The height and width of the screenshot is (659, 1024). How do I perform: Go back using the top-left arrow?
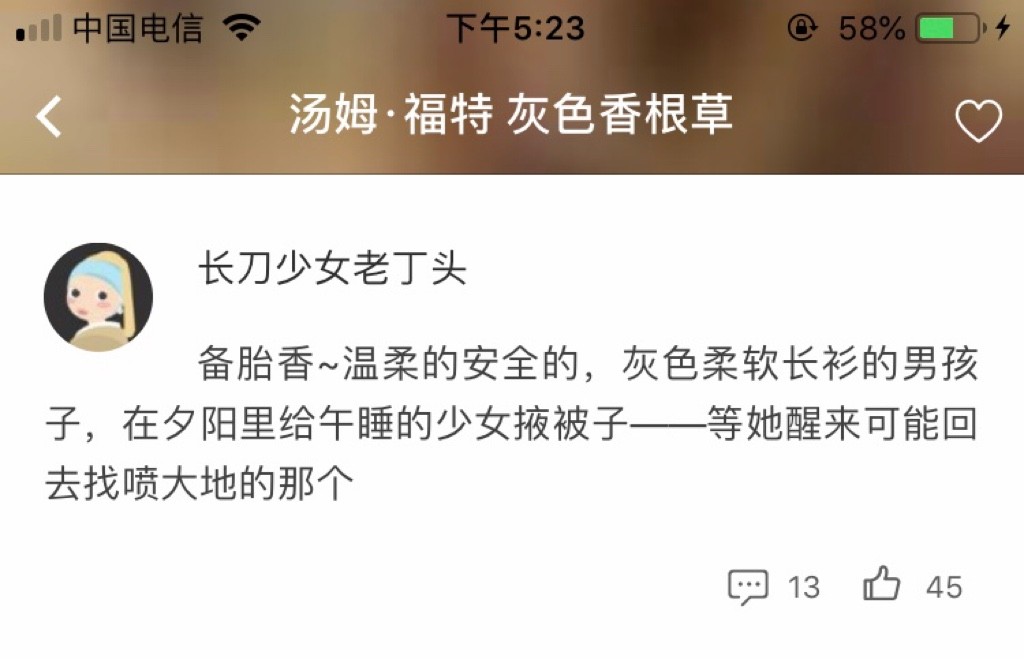click(x=49, y=117)
